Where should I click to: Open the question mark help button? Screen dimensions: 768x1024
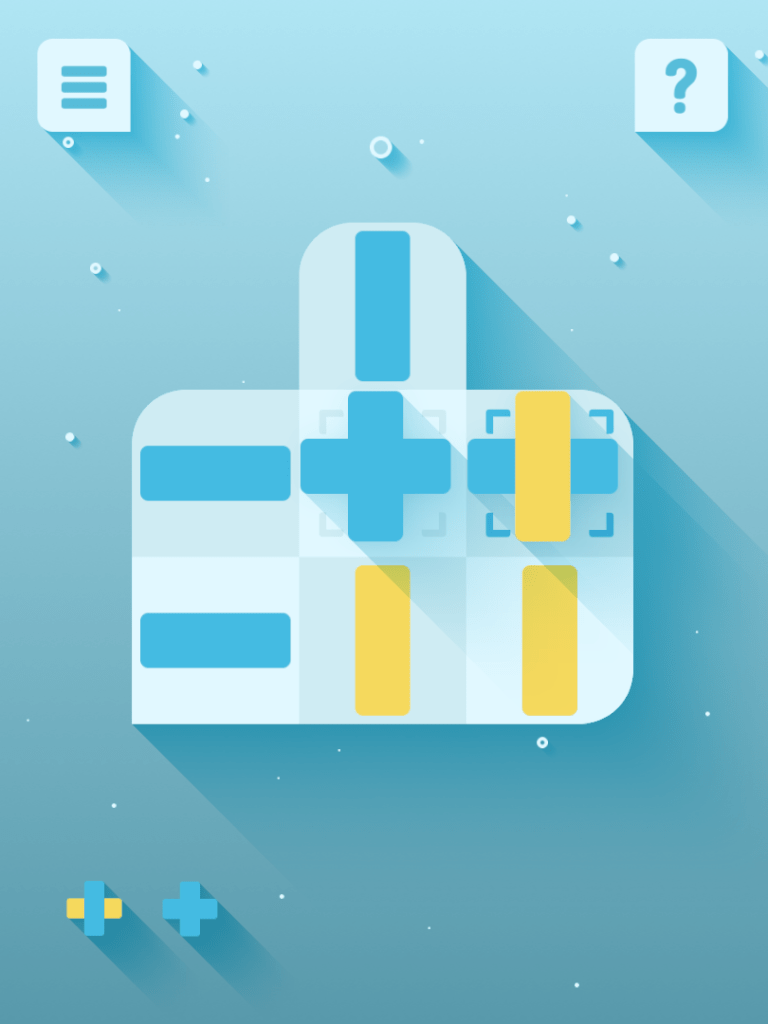coord(681,86)
